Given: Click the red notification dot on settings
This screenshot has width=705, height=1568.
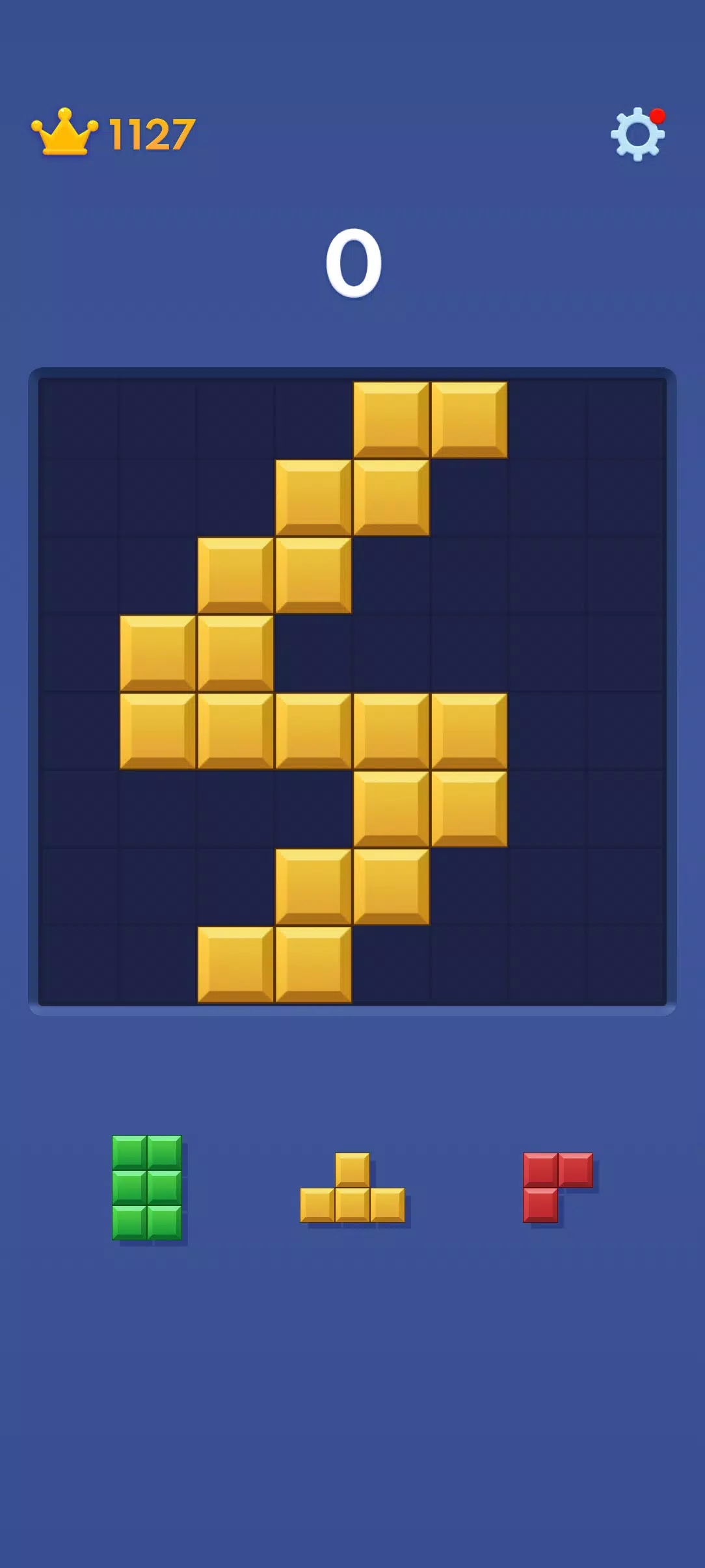Looking at the screenshot, I should (x=658, y=117).
